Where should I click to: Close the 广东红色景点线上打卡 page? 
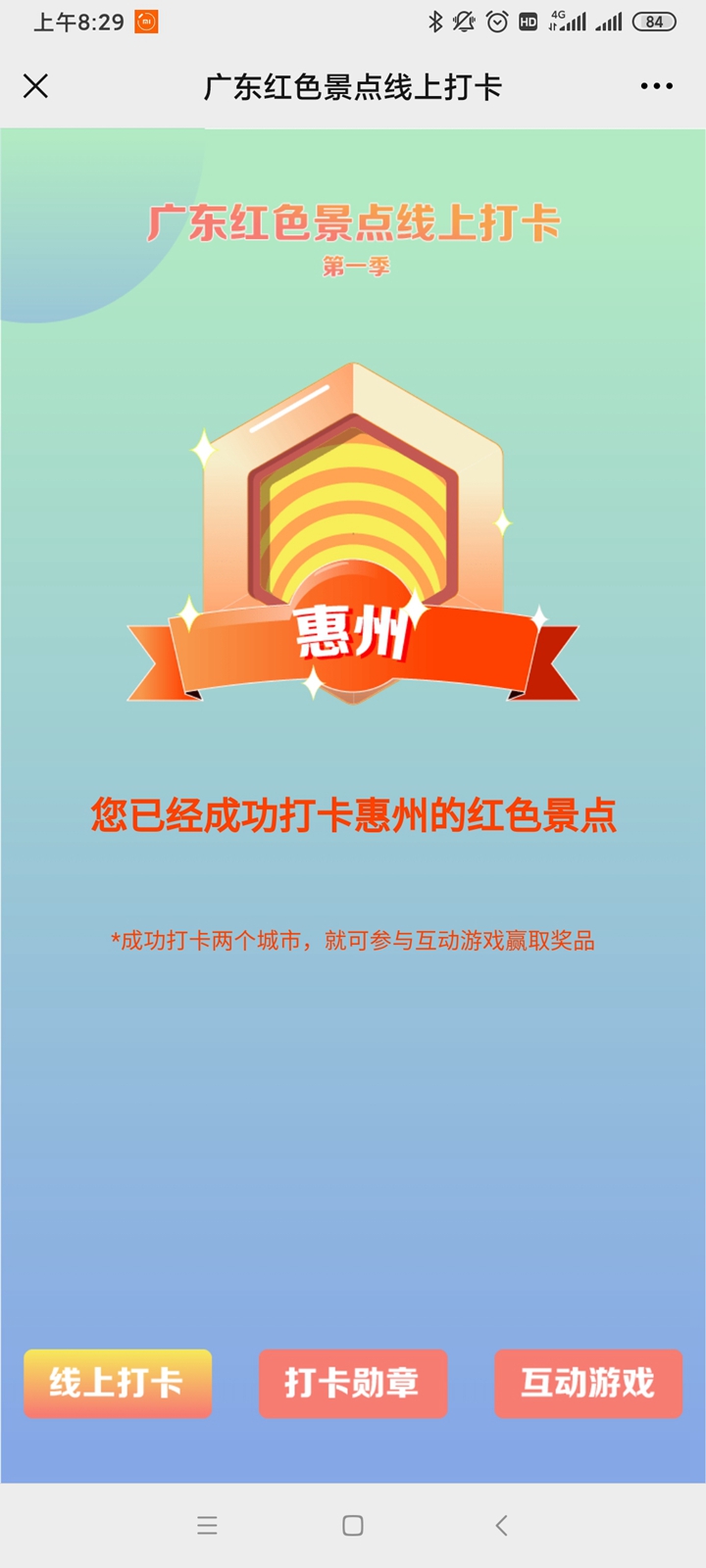pos(35,86)
